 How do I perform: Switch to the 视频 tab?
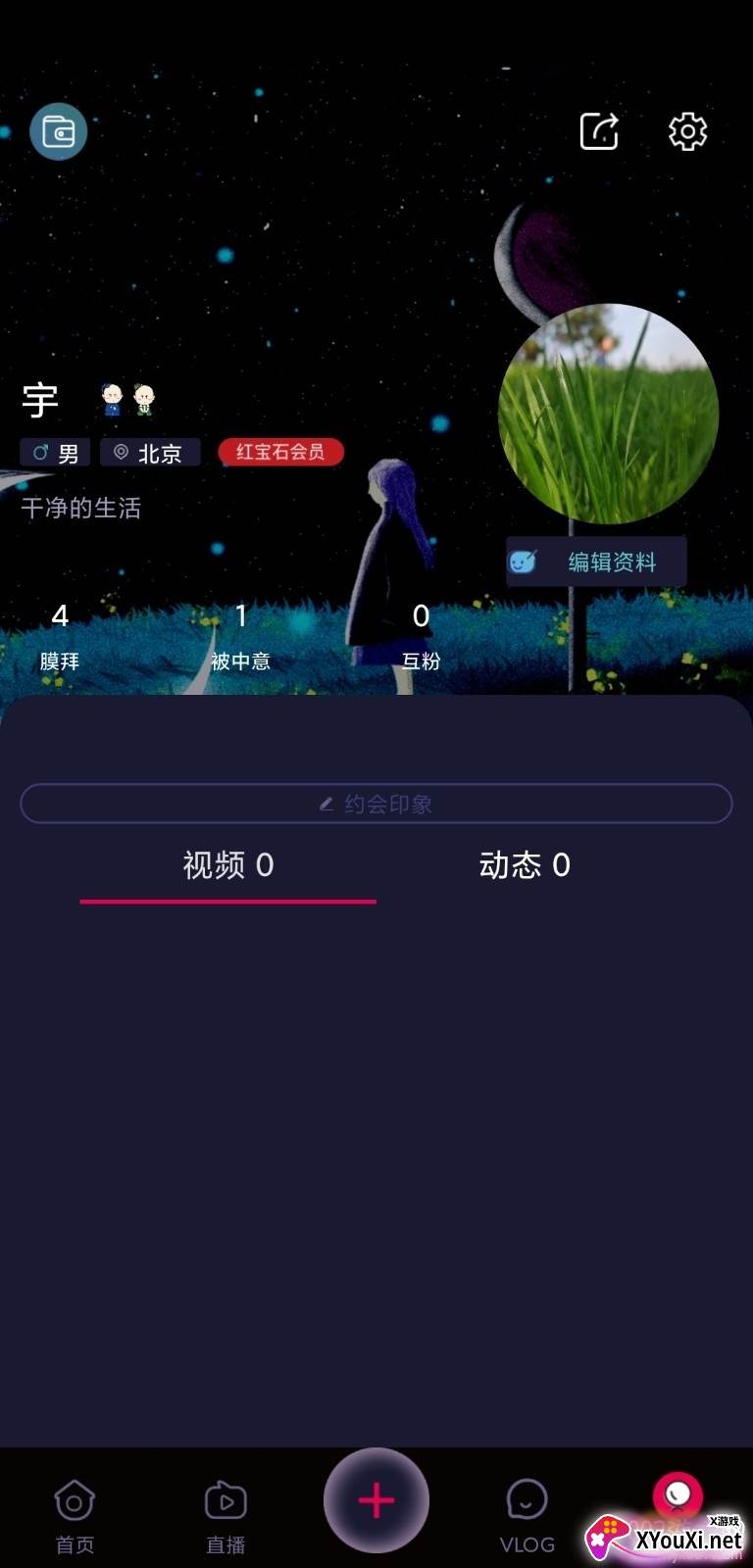[x=228, y=865]
